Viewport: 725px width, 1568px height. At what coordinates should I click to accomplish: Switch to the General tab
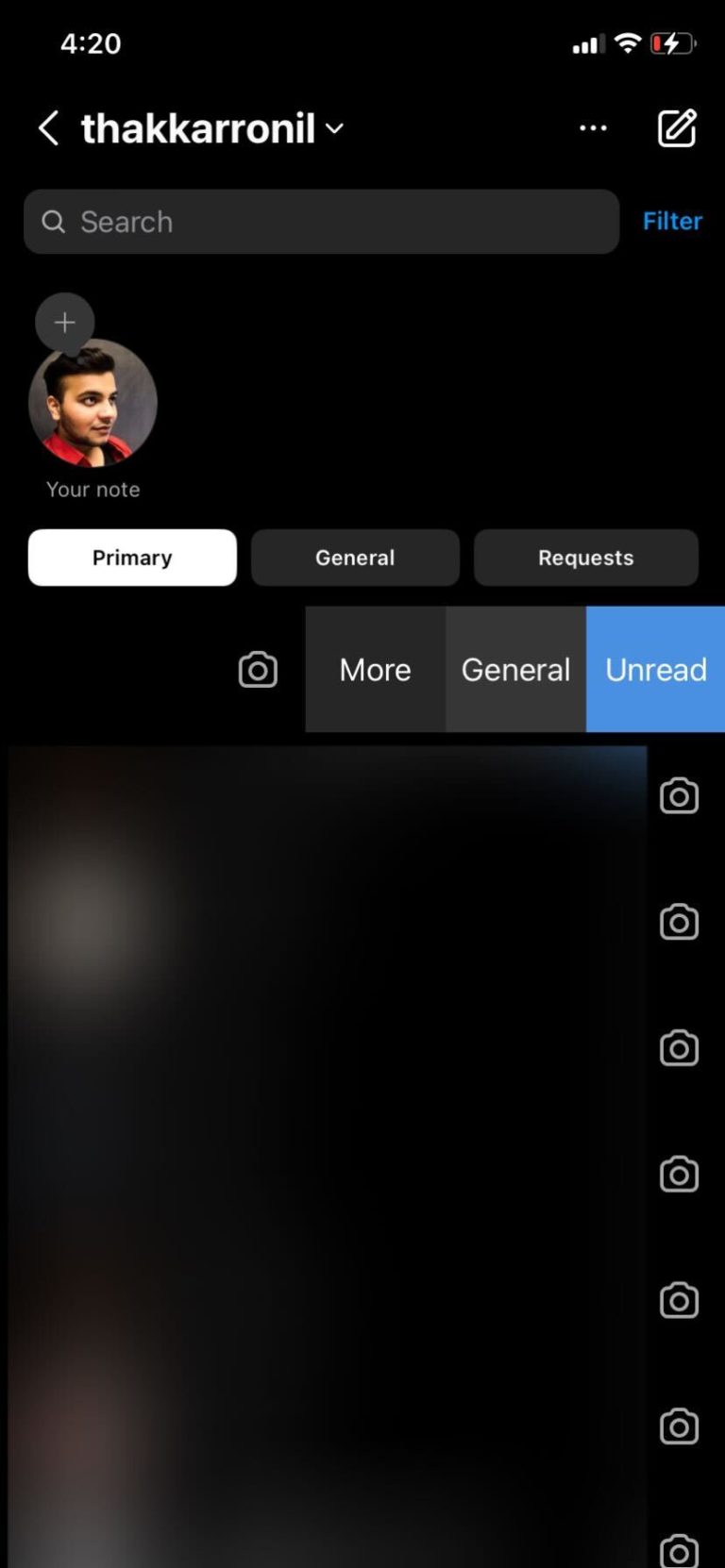(355, 558)
